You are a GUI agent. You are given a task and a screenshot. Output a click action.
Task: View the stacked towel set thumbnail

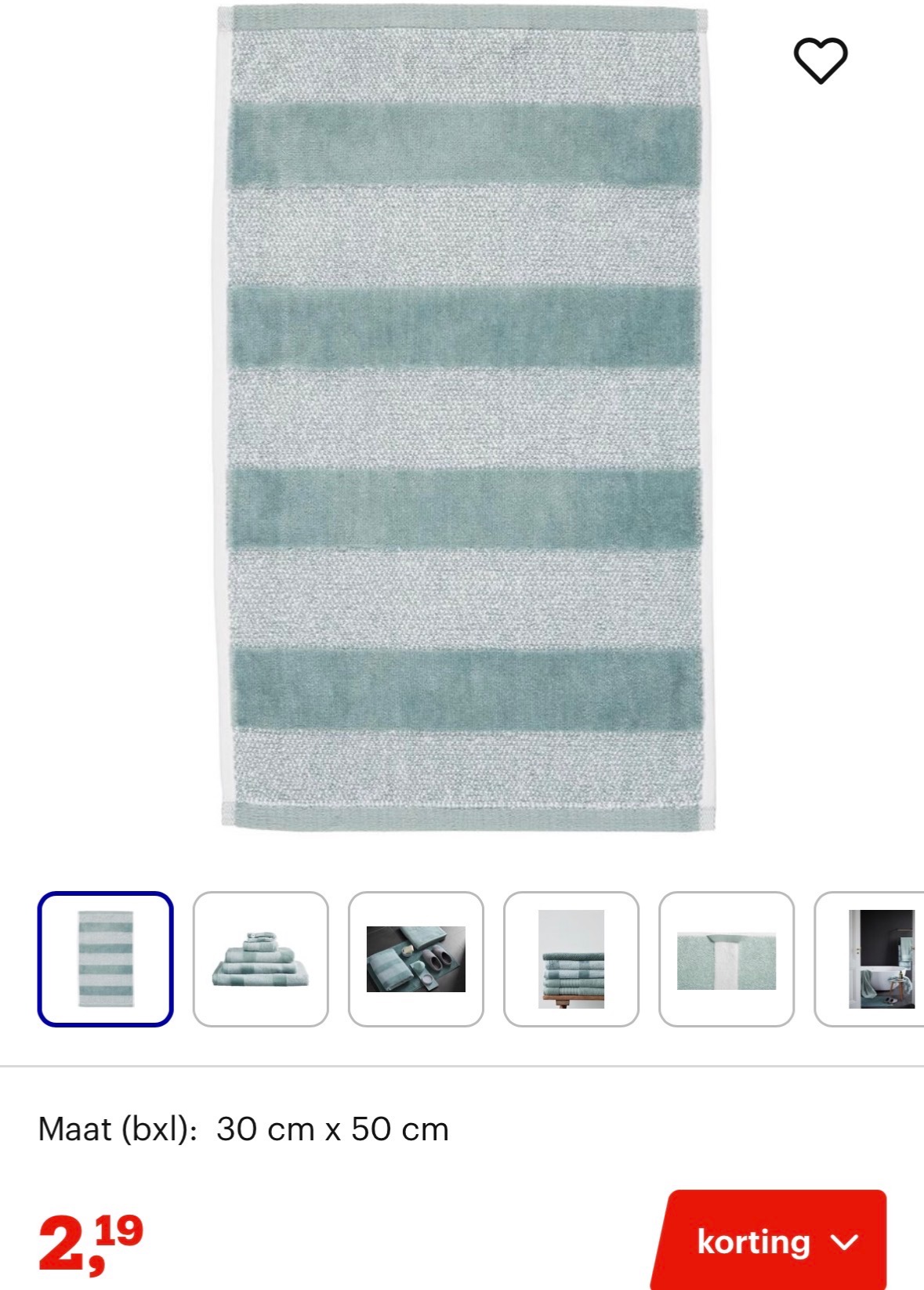click(260, 958)
